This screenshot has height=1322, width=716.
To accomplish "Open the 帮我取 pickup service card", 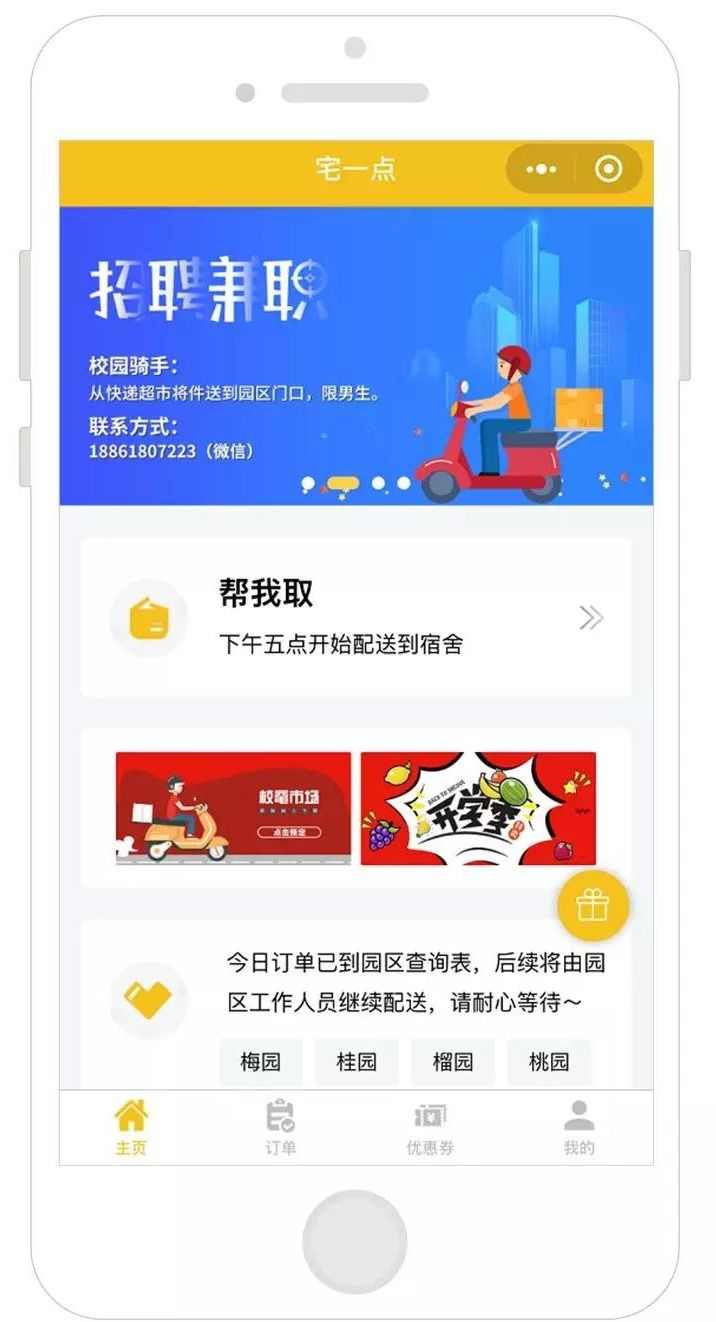I will pyautogui.click(x=356, y=617).
